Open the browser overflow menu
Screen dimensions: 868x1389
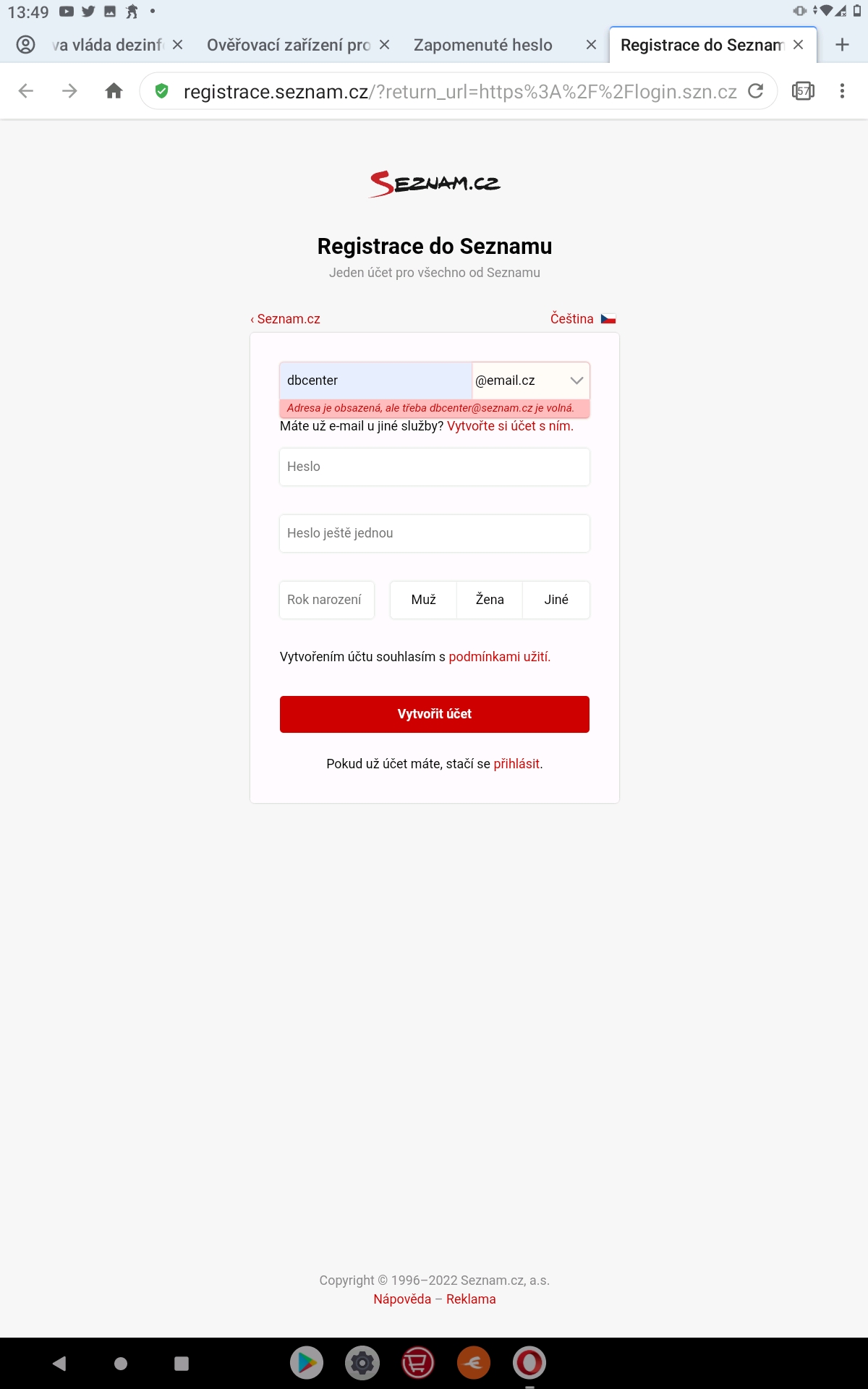842,91
